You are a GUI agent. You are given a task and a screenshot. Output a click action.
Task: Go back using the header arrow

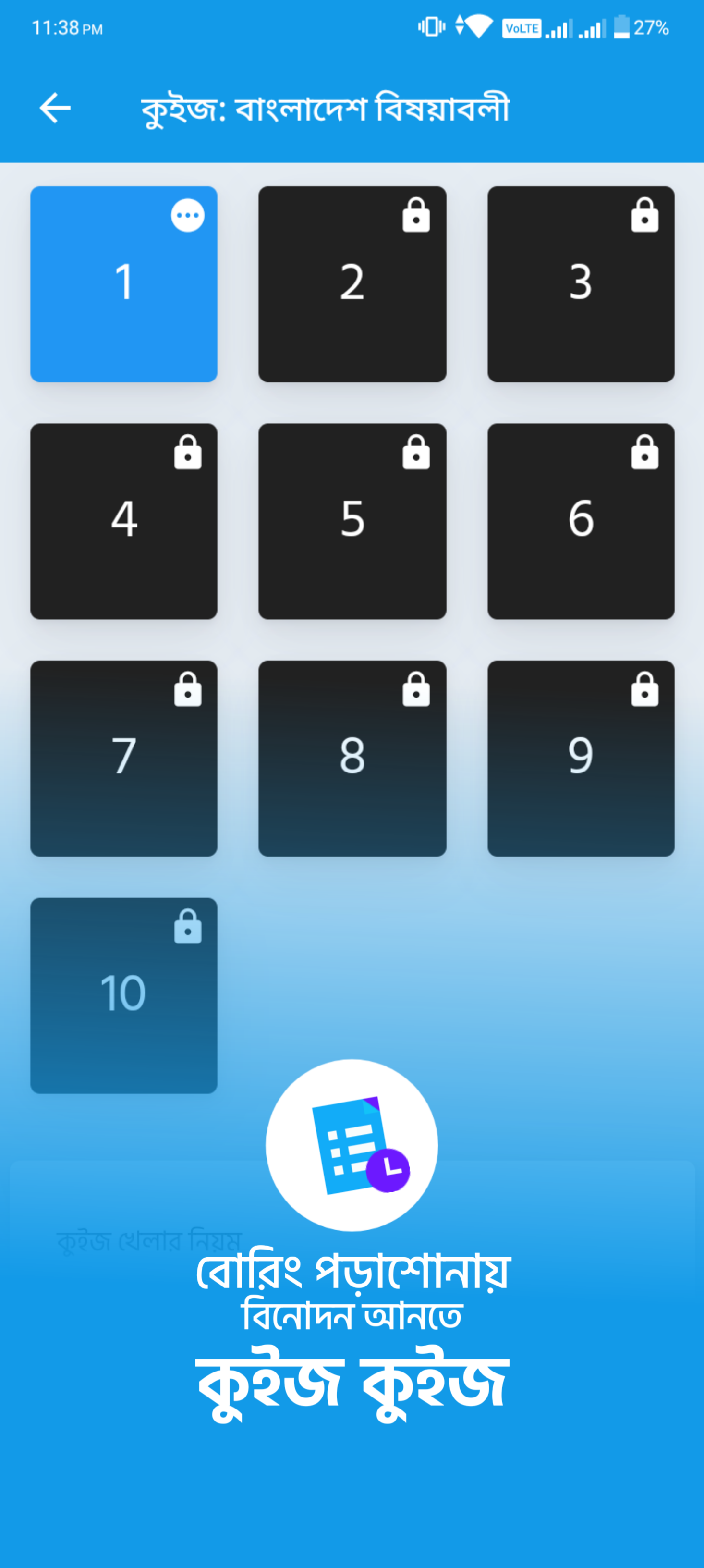coord(55,109)
